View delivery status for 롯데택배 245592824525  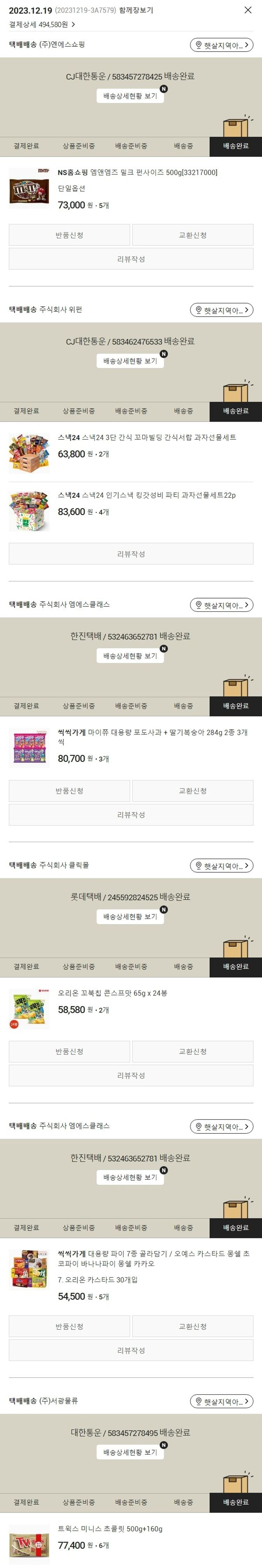click(x=130, y=917)
